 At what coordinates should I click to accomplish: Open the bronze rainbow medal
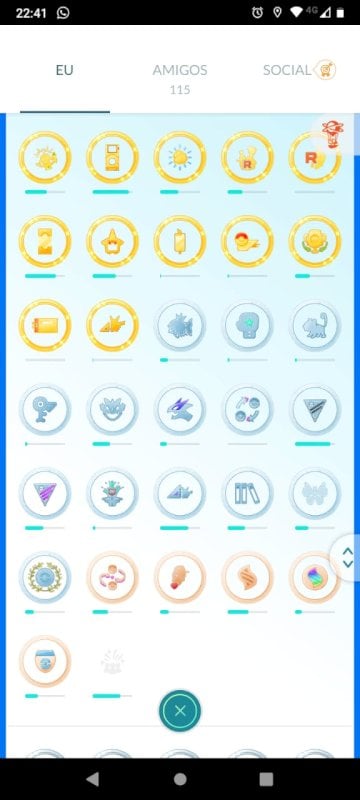315,578
